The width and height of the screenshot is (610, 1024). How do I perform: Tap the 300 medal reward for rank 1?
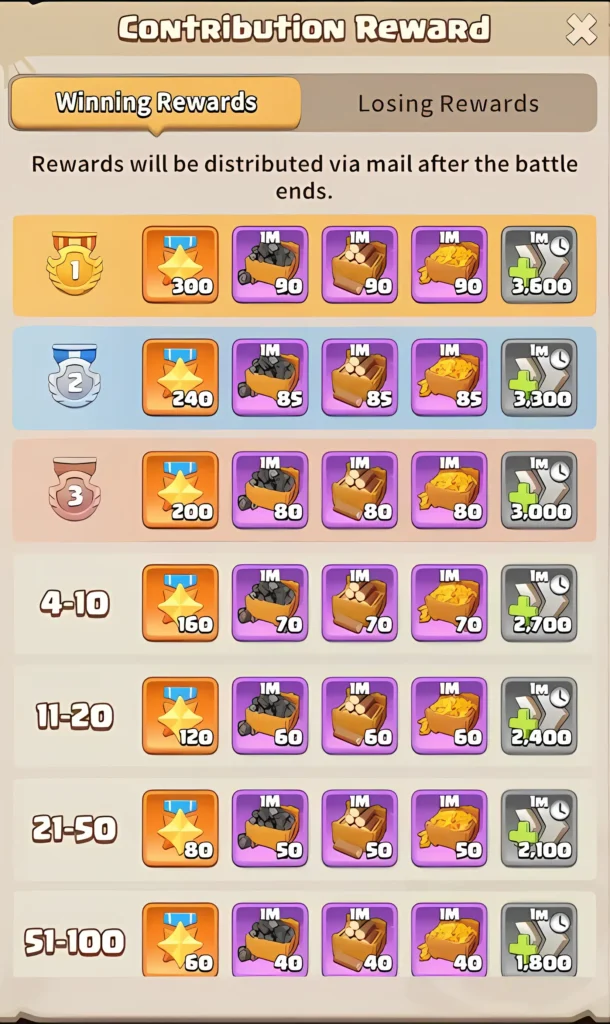tap(180, 264)
